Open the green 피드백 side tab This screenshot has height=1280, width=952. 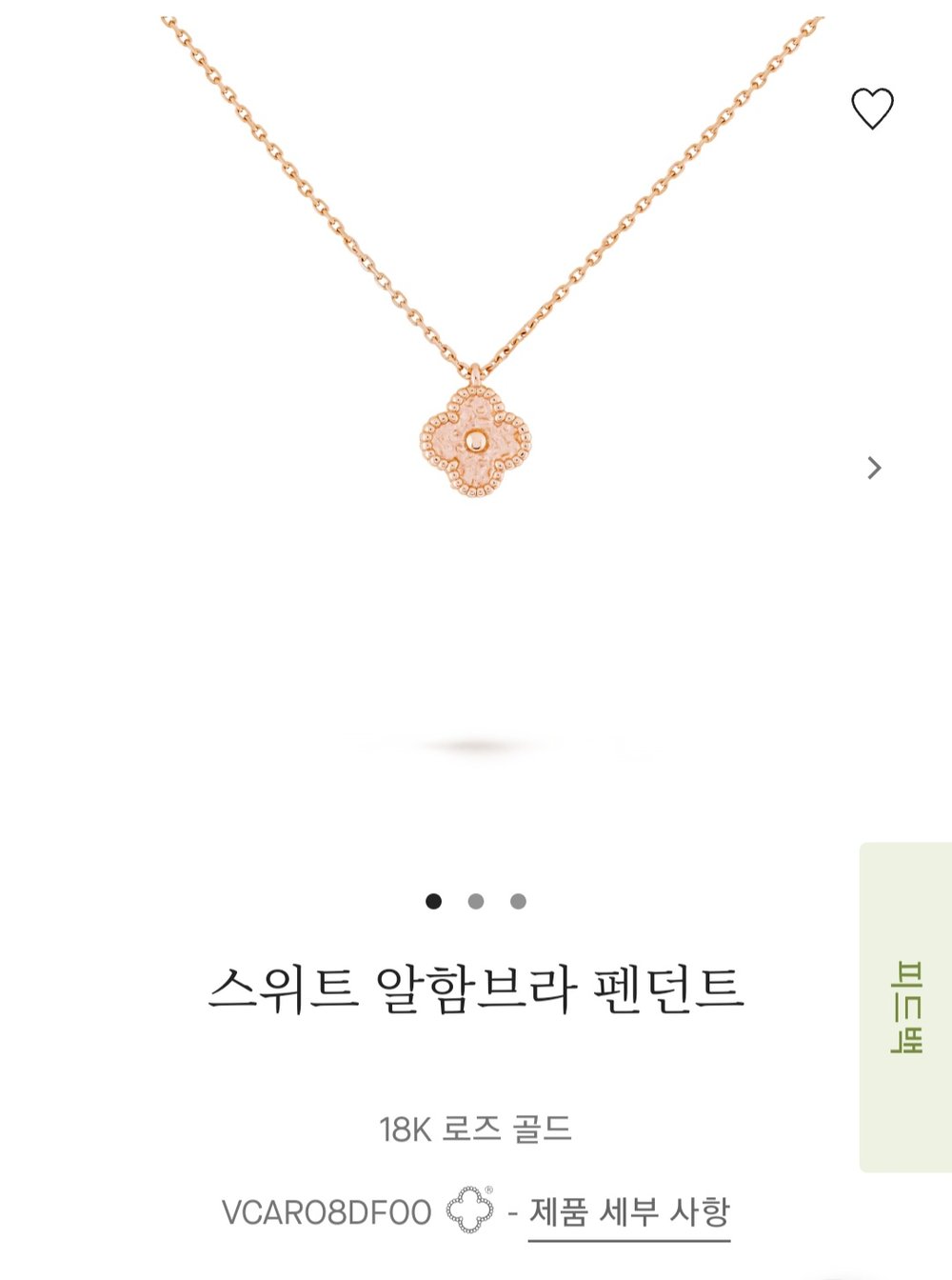(906, 1007)
